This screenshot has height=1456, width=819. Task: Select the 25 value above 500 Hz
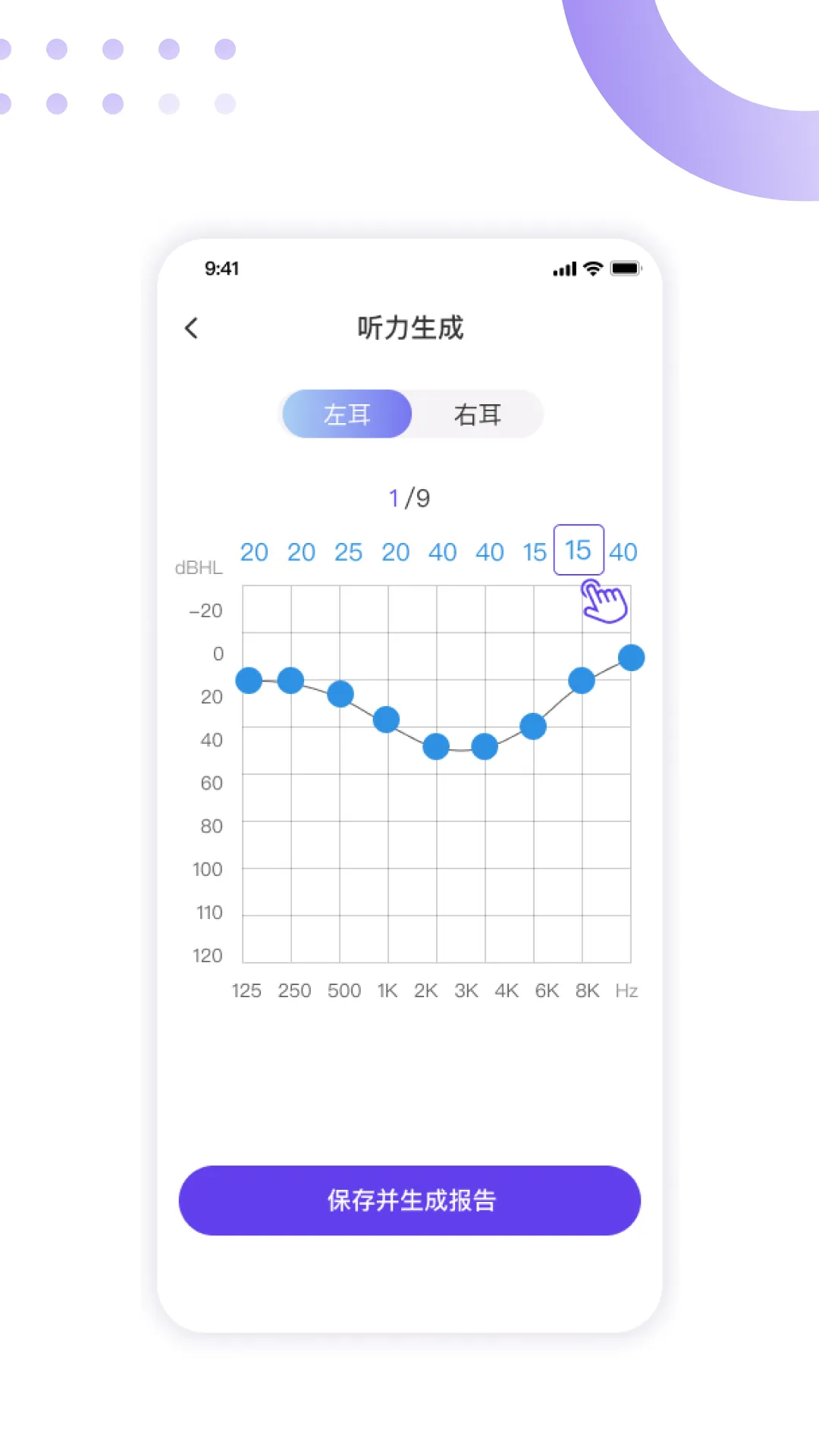tap(348, 552)
